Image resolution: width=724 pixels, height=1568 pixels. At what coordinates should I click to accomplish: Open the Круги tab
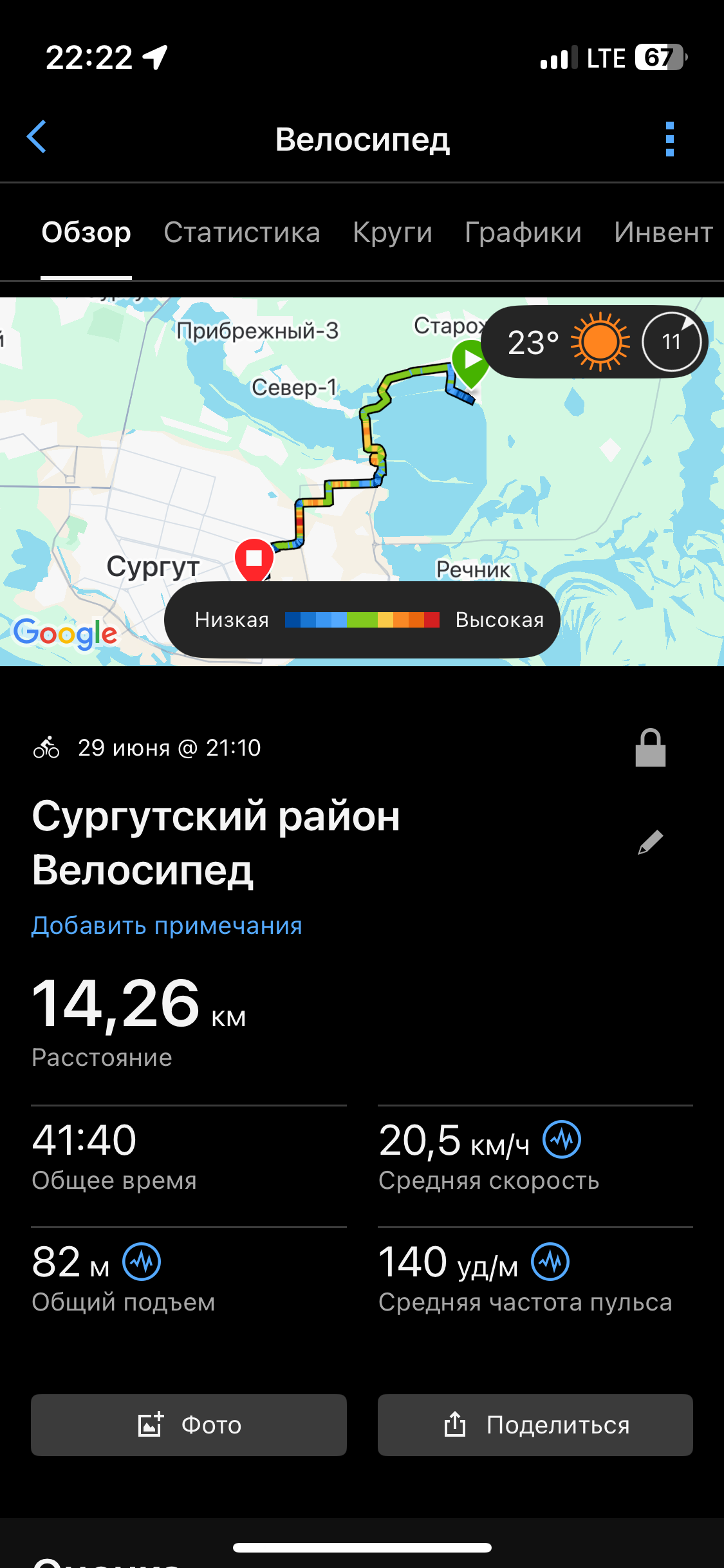(393, 232)
